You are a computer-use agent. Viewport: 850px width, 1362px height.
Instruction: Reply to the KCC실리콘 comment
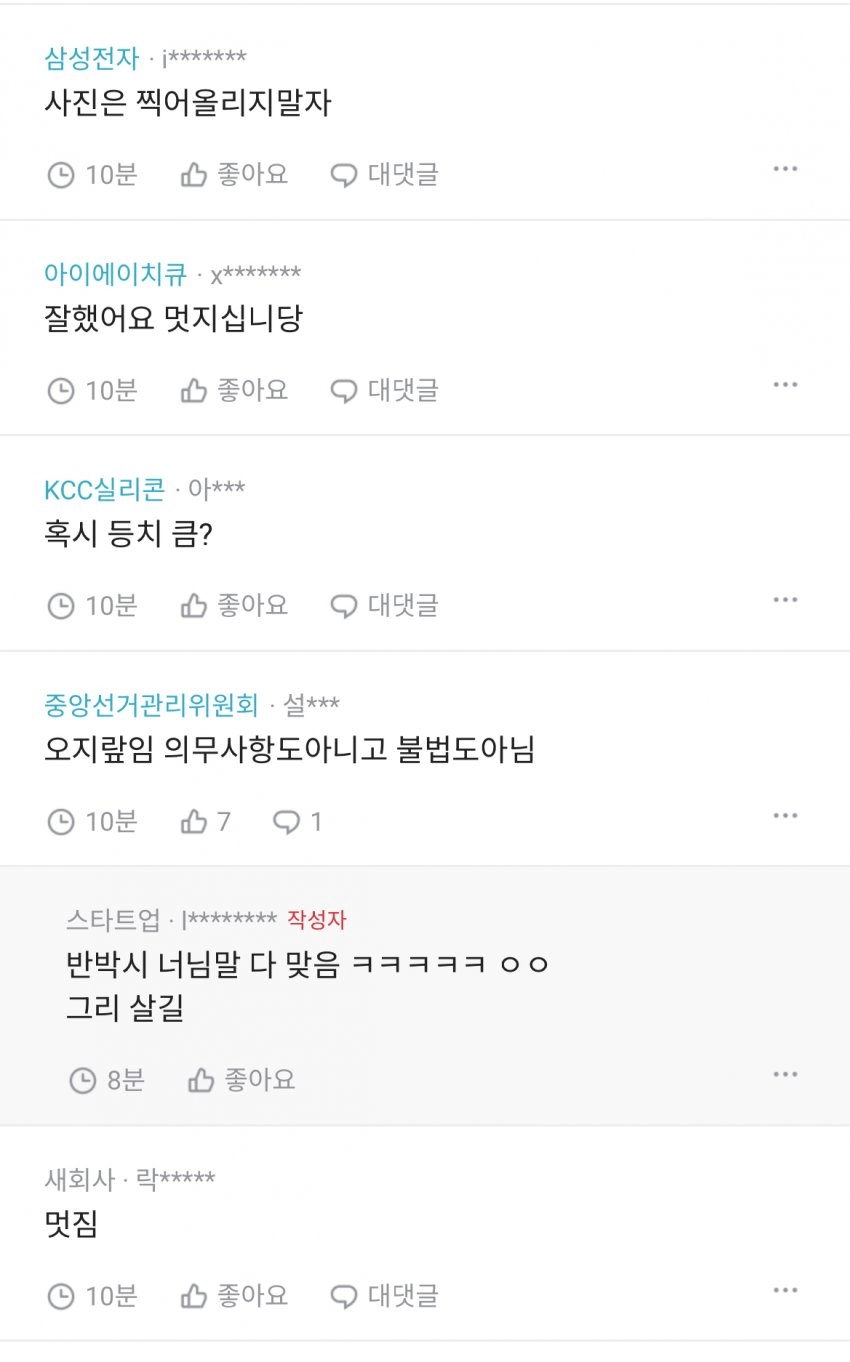(x=384, y=605)
